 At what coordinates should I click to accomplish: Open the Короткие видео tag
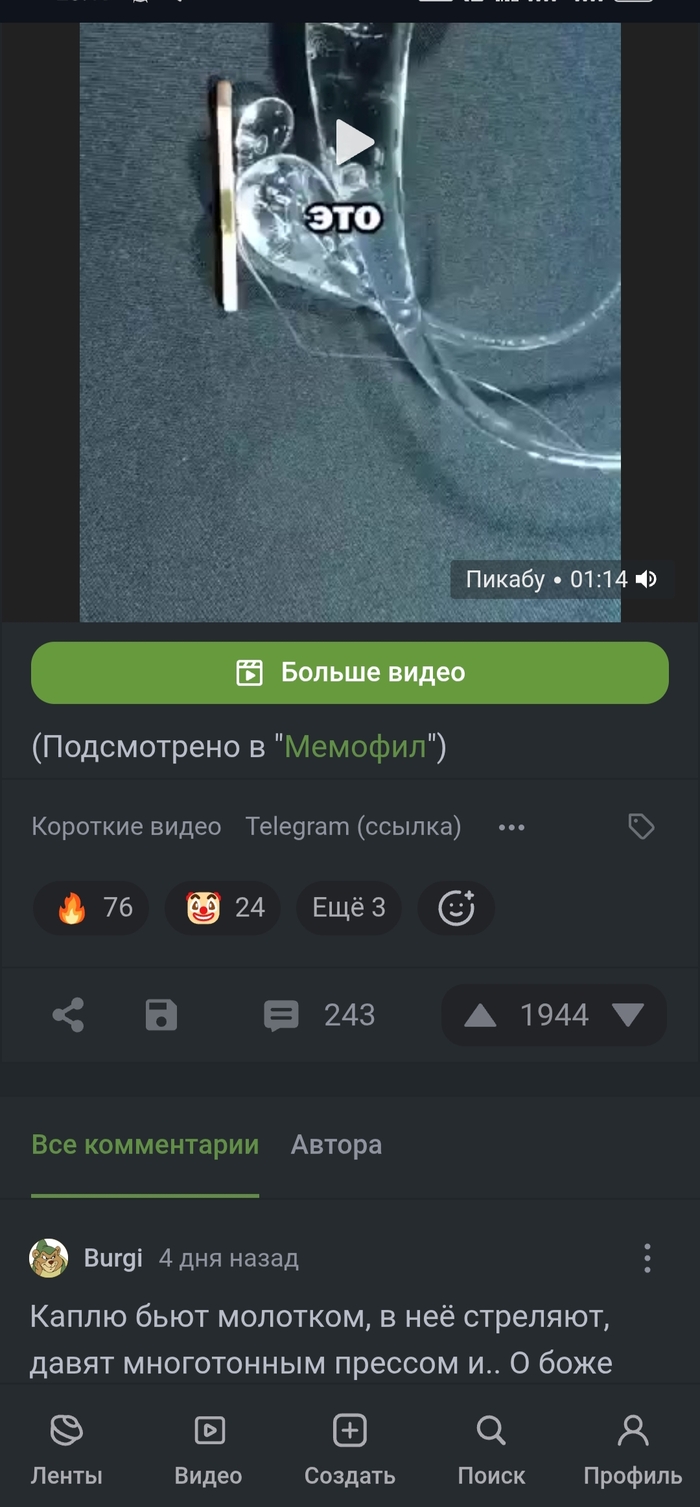coord(126,827)
